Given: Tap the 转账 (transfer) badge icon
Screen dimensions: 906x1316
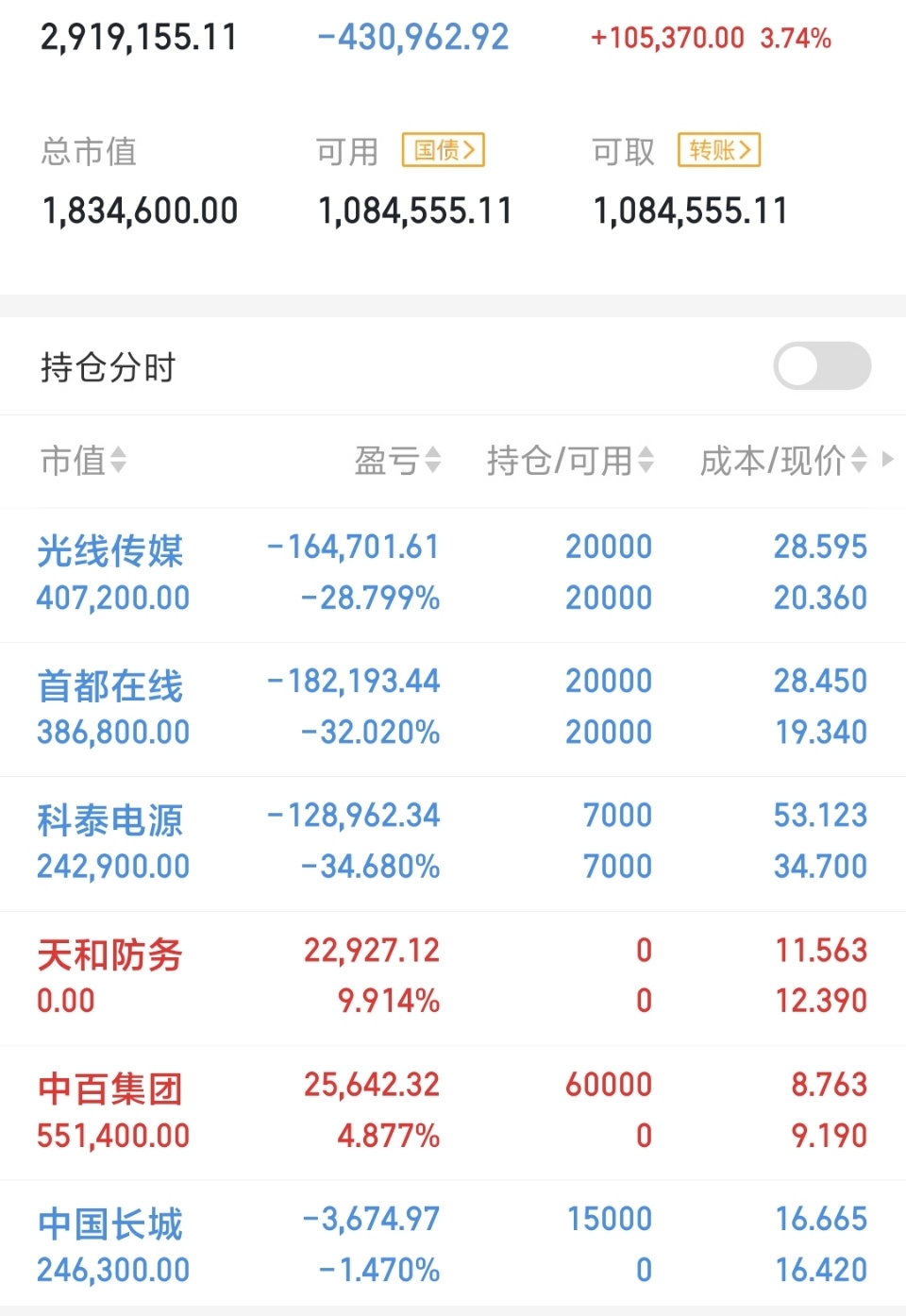Looking at the screenshot, I should (718, 150).
